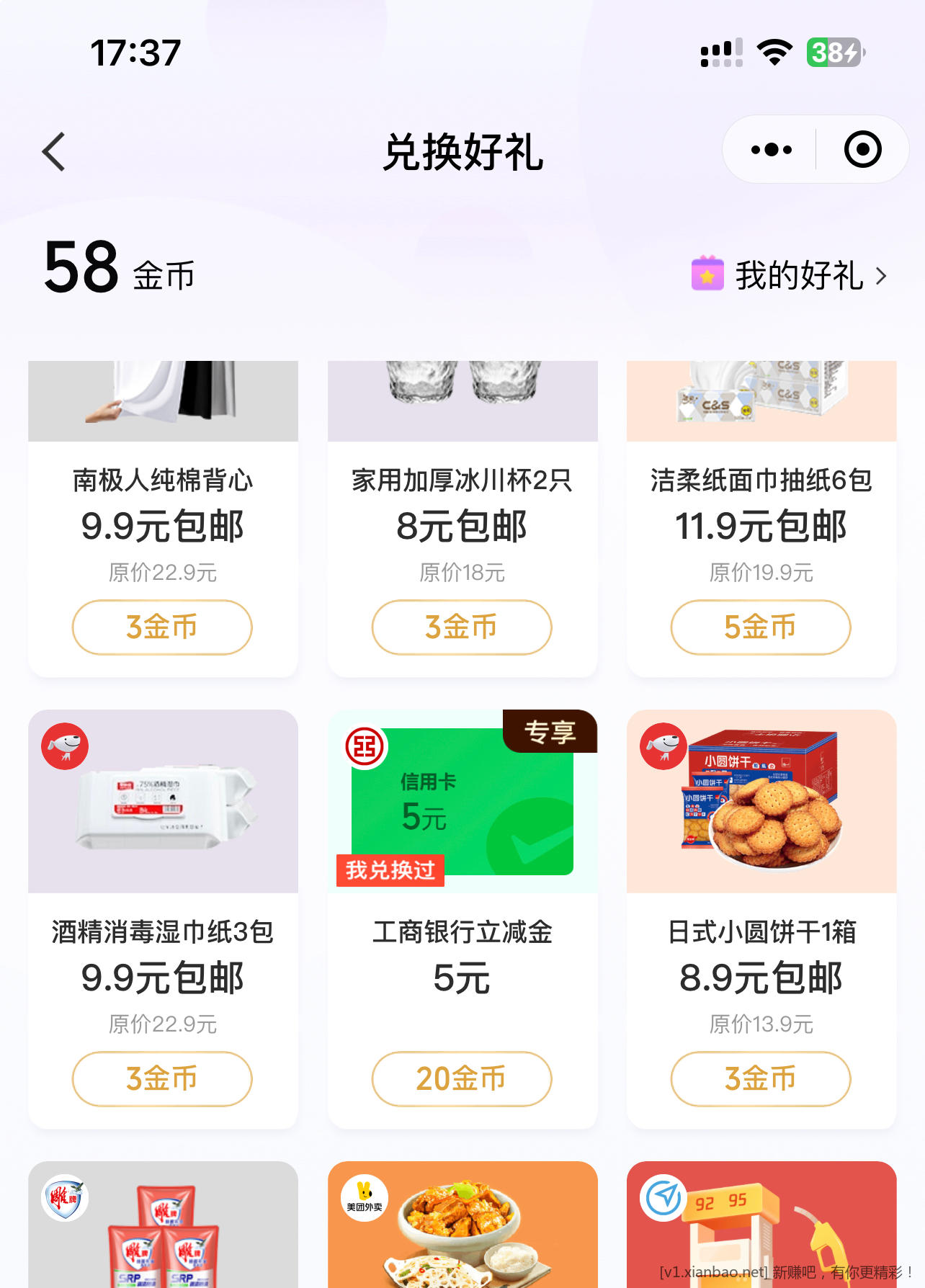
Task: Go back from the 兑换好礼 page
Action: coord(54,151)
